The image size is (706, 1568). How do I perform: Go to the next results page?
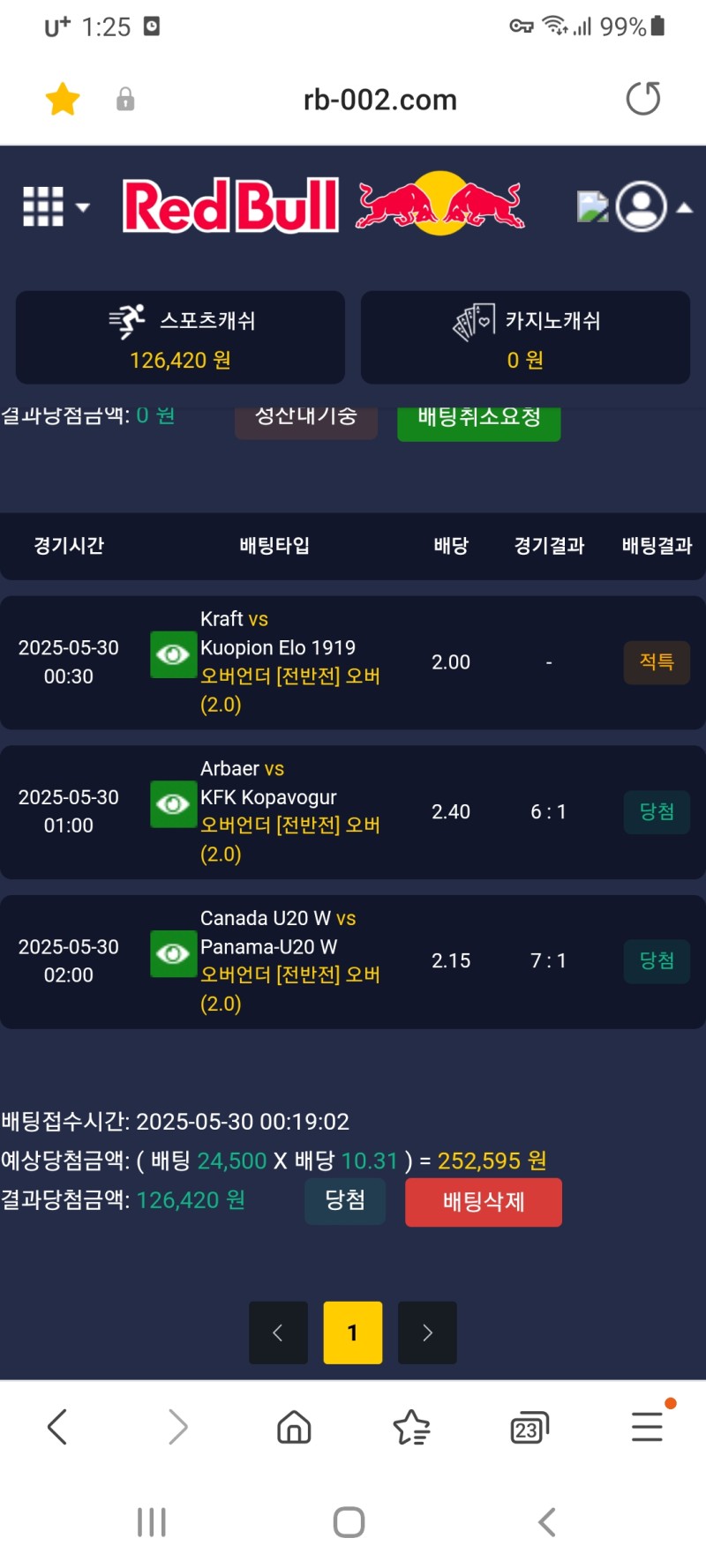[x=427, y=1333]
